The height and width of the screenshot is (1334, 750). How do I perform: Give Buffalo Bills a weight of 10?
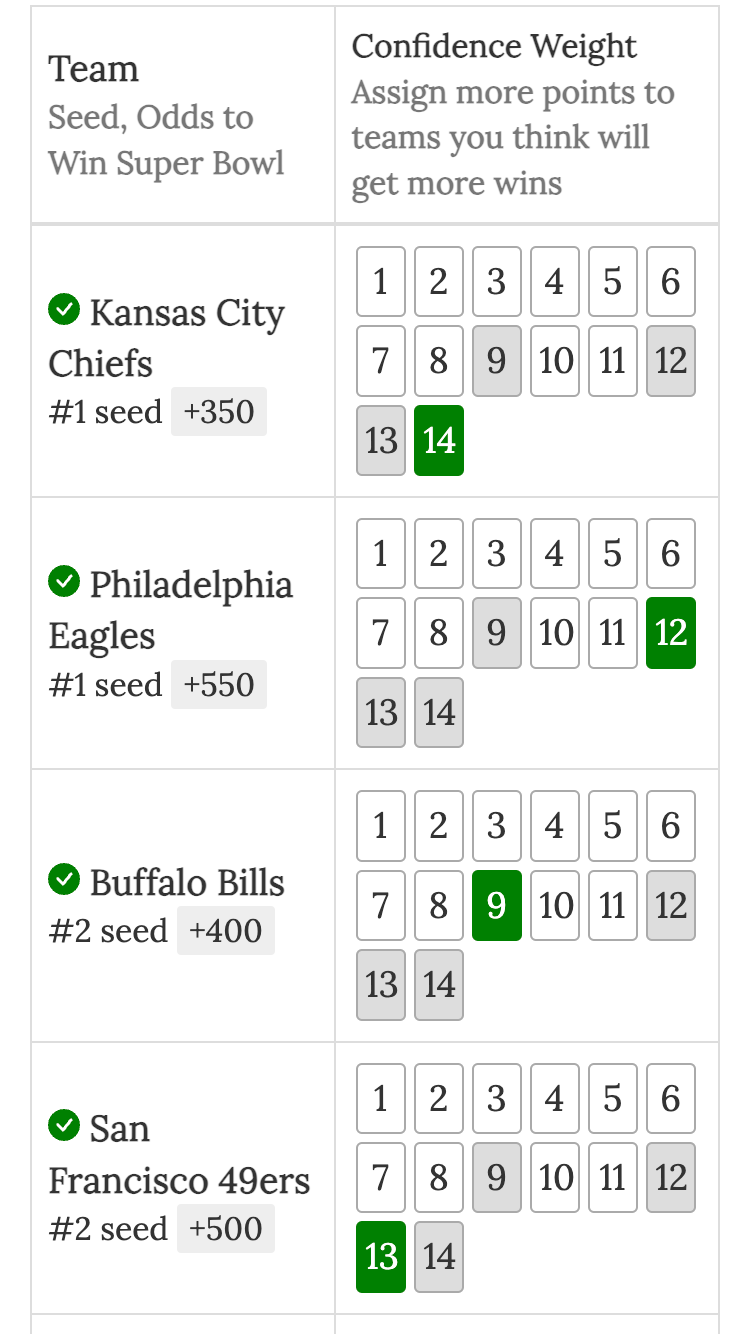click(x=555, y=906)
